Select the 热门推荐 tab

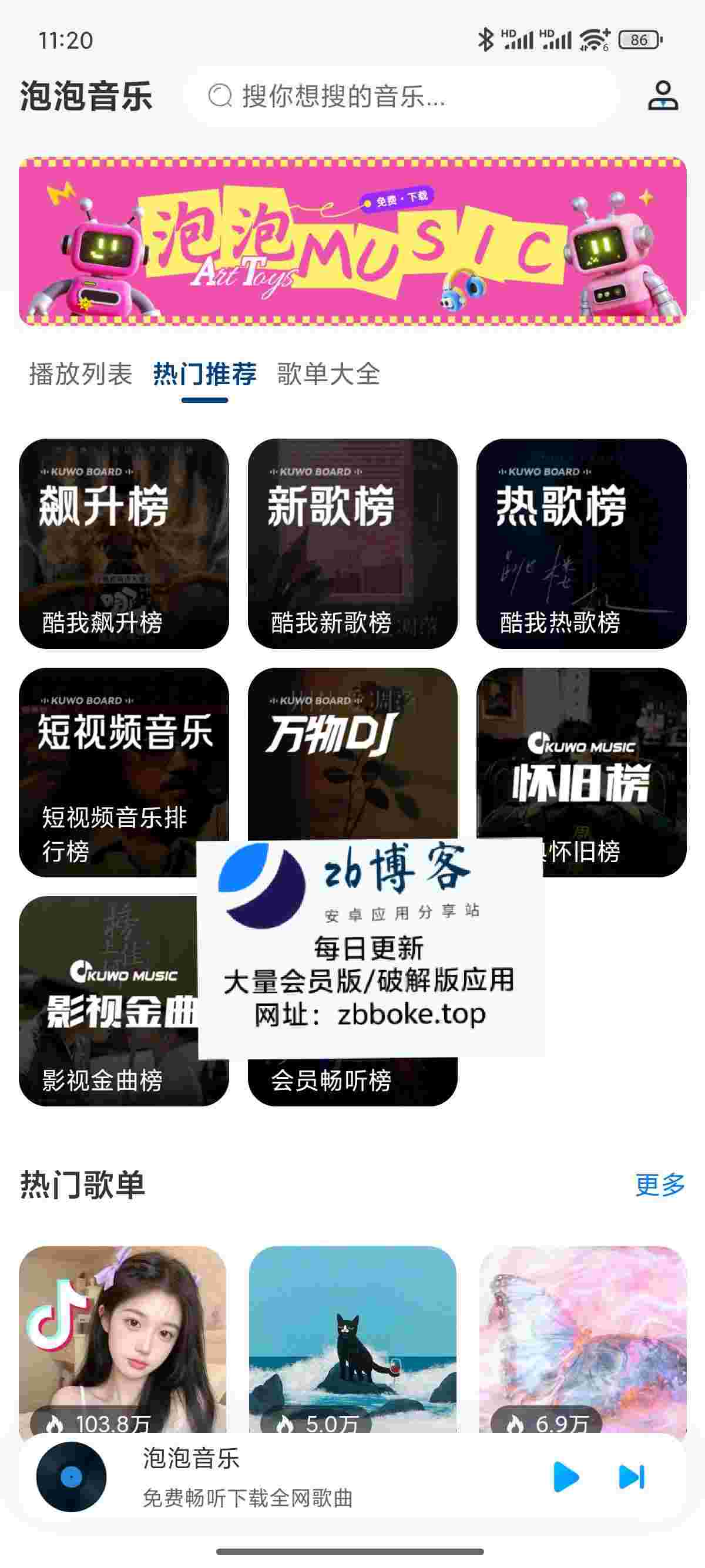tap(204, 374)
